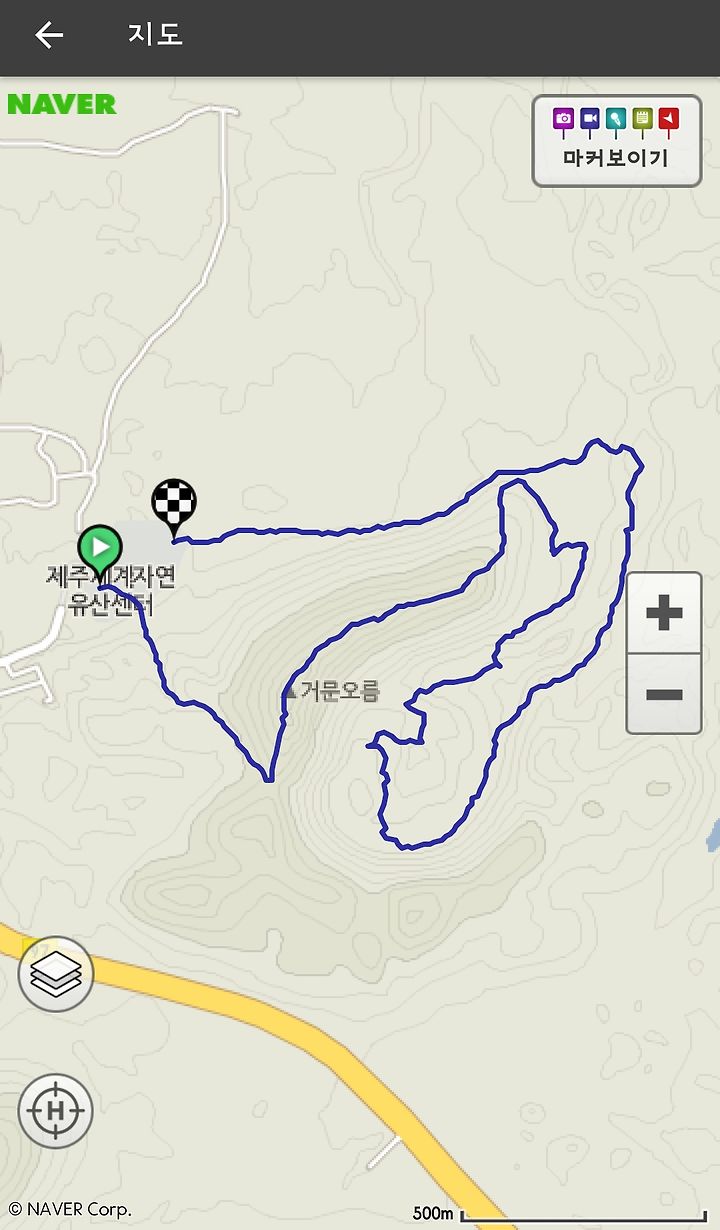
Task: Select the green start point marker
Action: point(100,551)
